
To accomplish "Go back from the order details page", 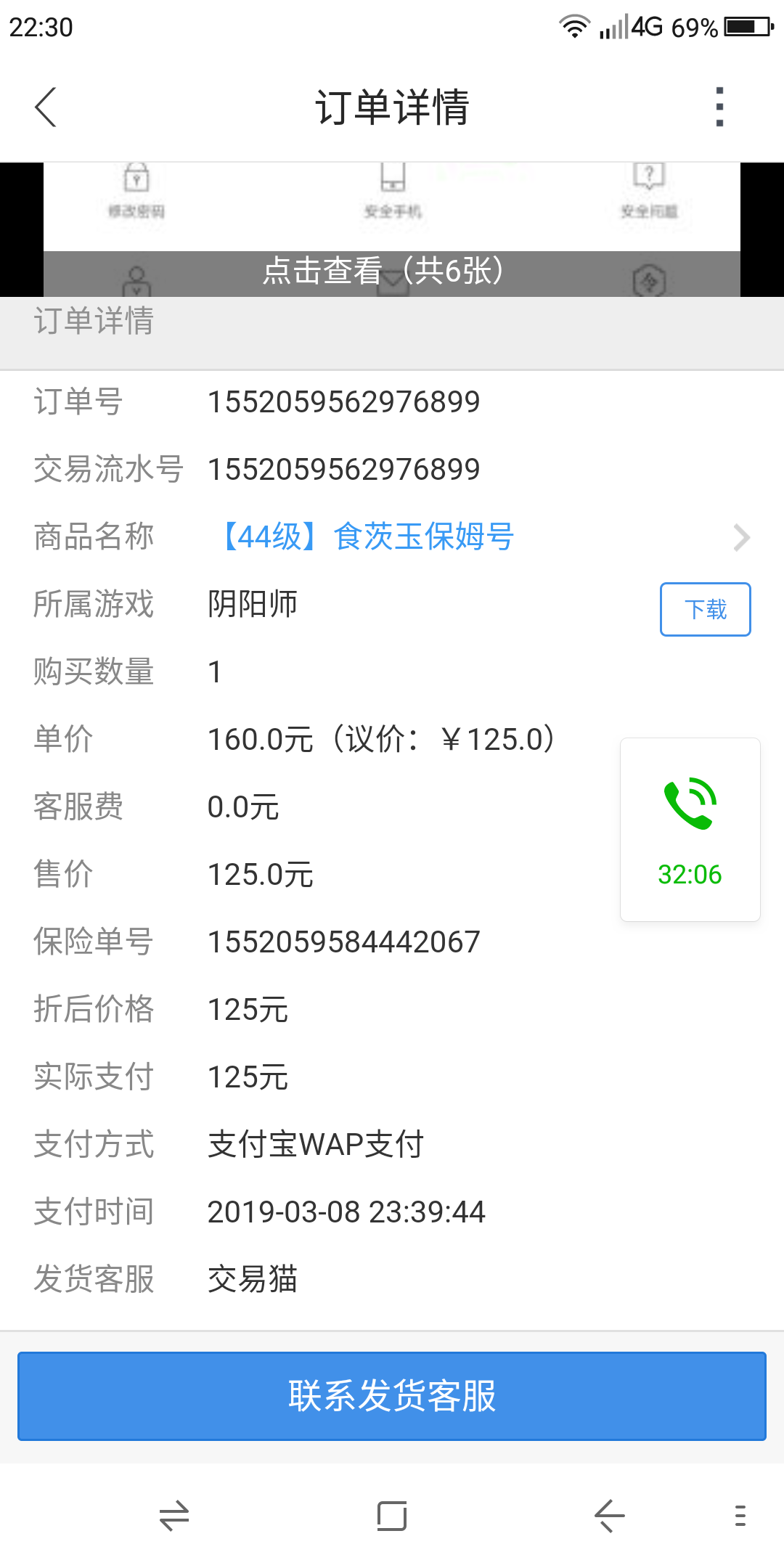I will pos(46,107).
